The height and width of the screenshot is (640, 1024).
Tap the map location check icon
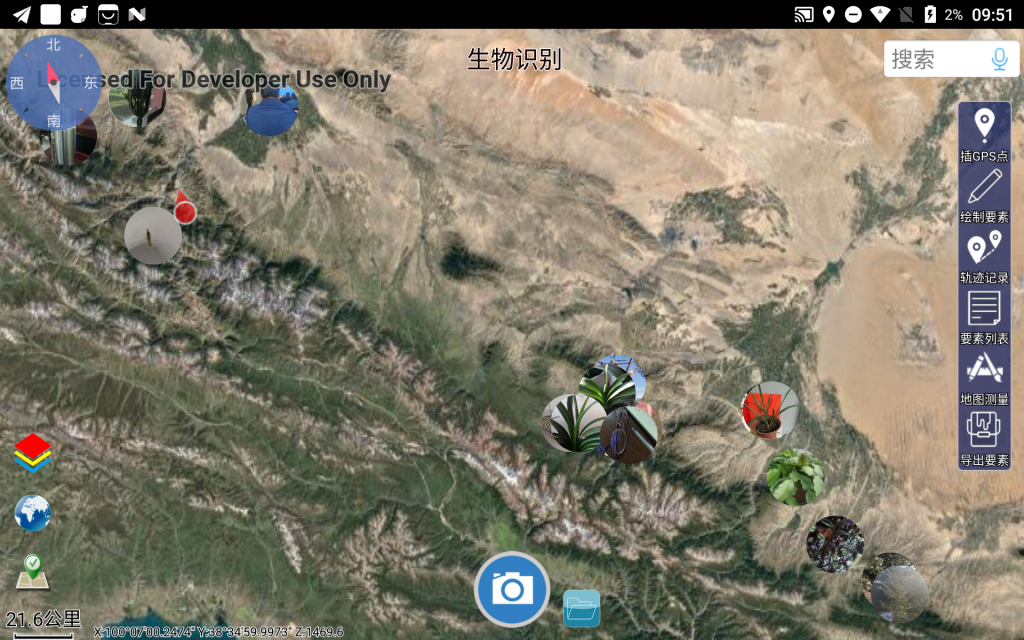(33, 572)
